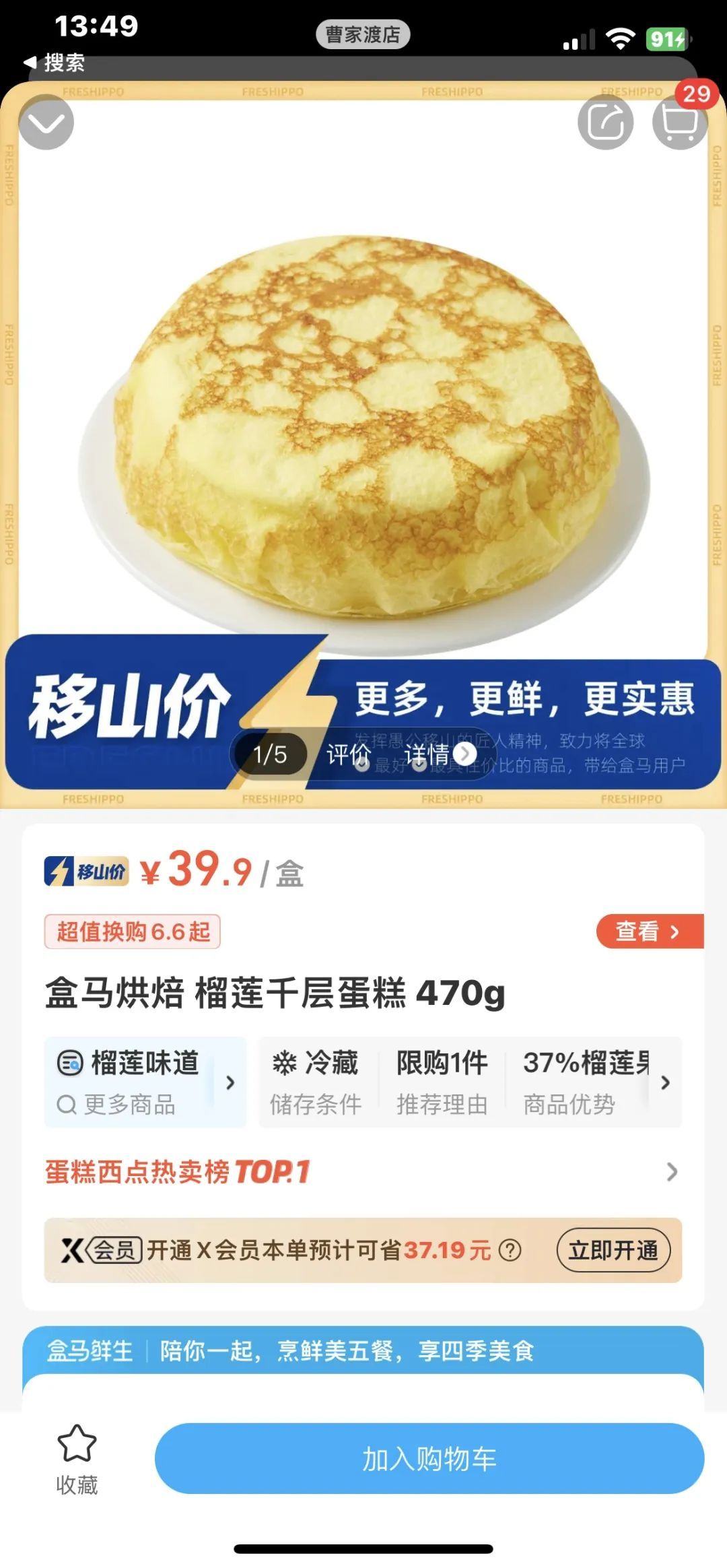Image resolution: width=727 pixels, height=1568 pixels.
Task: Share this durian cake product
Action: coord(605,123)
